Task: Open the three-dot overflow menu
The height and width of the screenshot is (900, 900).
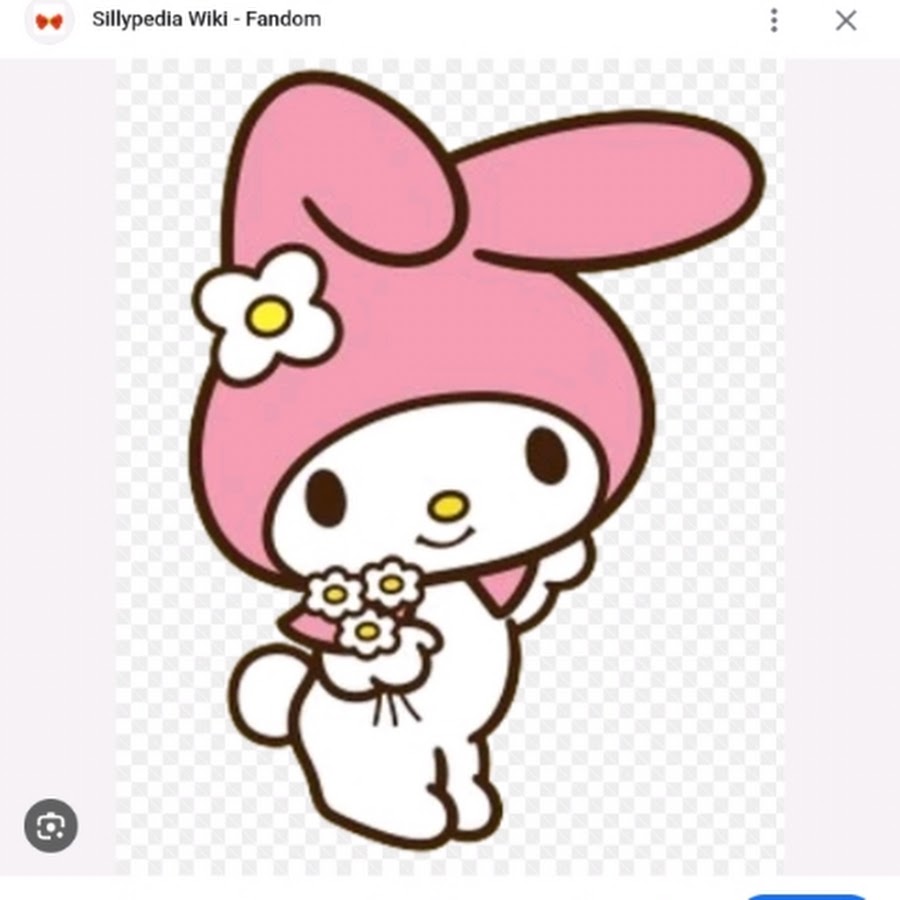Action: 774,20
